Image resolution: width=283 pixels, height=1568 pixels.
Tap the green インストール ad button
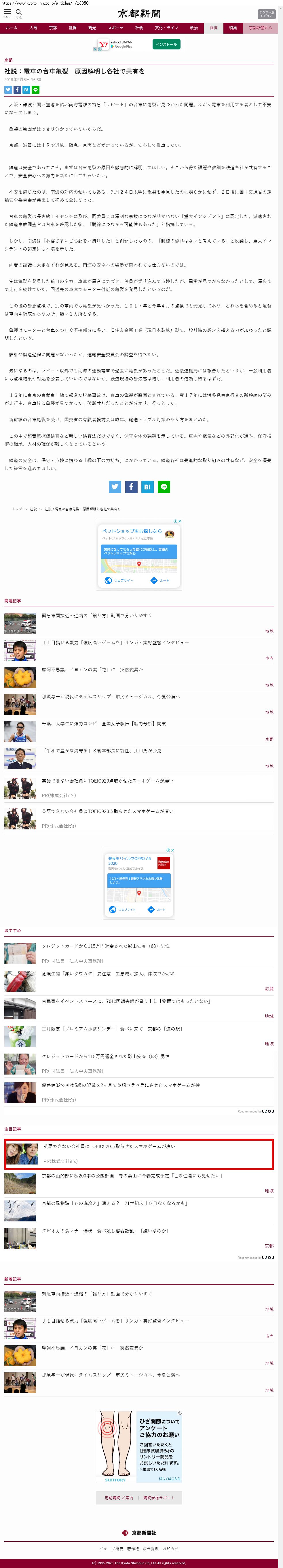[x=166, y=45]
